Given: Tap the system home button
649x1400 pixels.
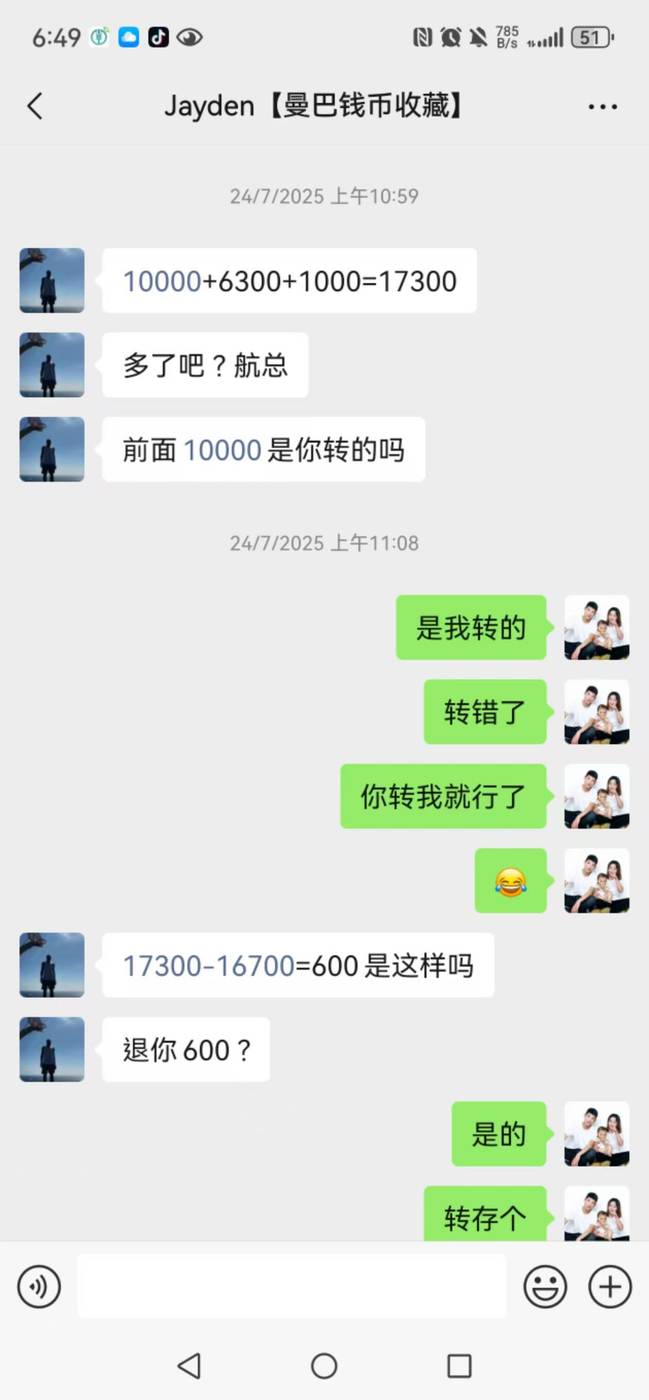Looking at the screenshot, I should coord(324,1366).
